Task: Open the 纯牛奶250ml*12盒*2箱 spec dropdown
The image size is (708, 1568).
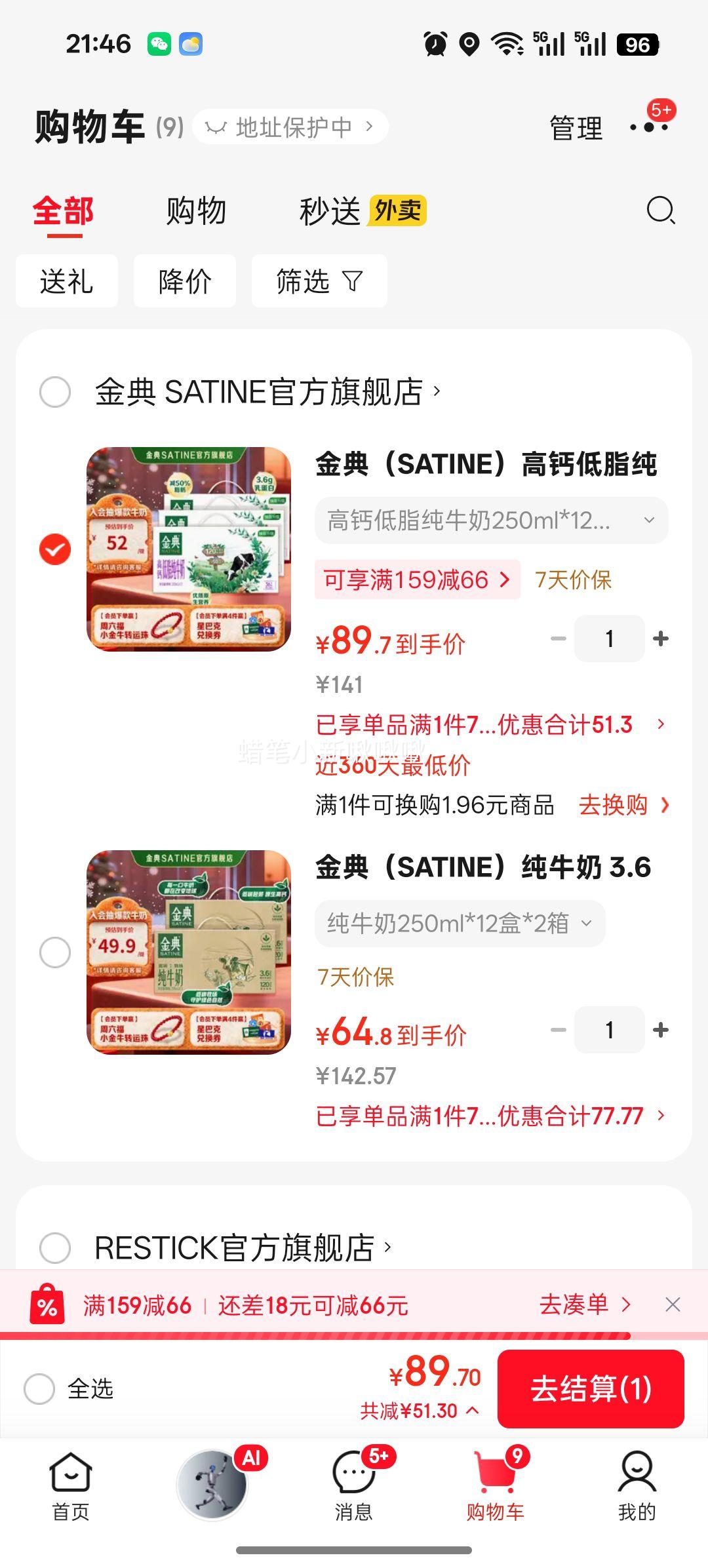Action: (460, 924)
